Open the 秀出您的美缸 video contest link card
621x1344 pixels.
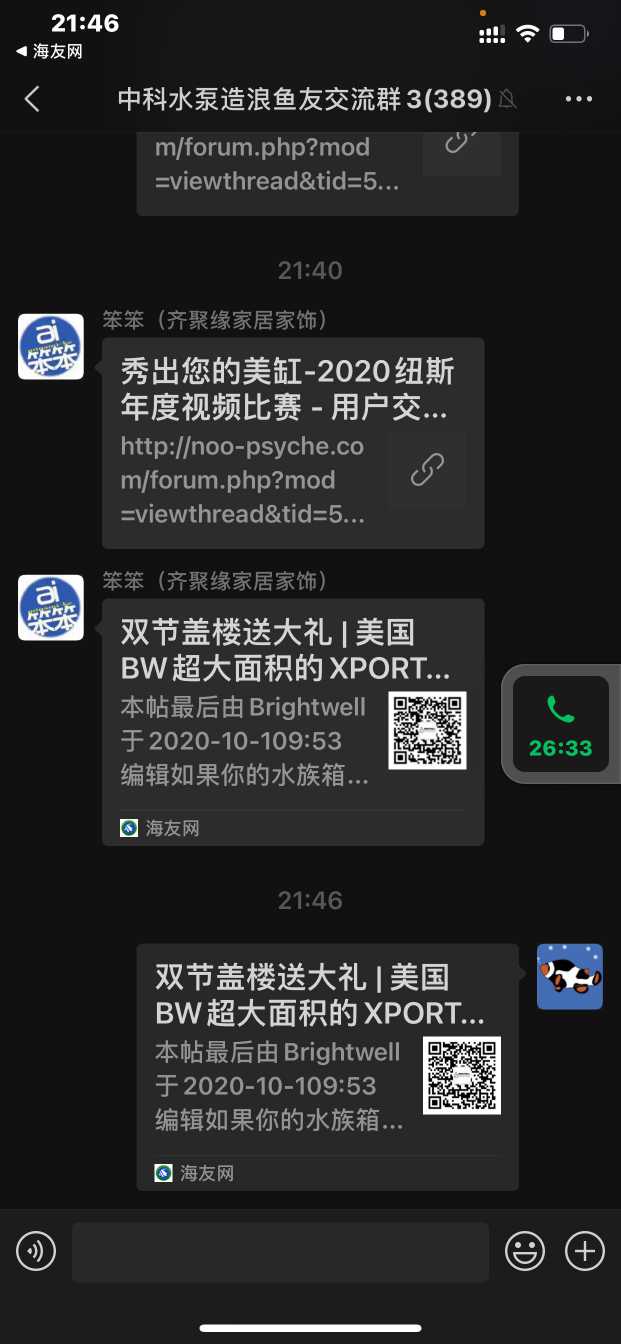coord(292,442)
